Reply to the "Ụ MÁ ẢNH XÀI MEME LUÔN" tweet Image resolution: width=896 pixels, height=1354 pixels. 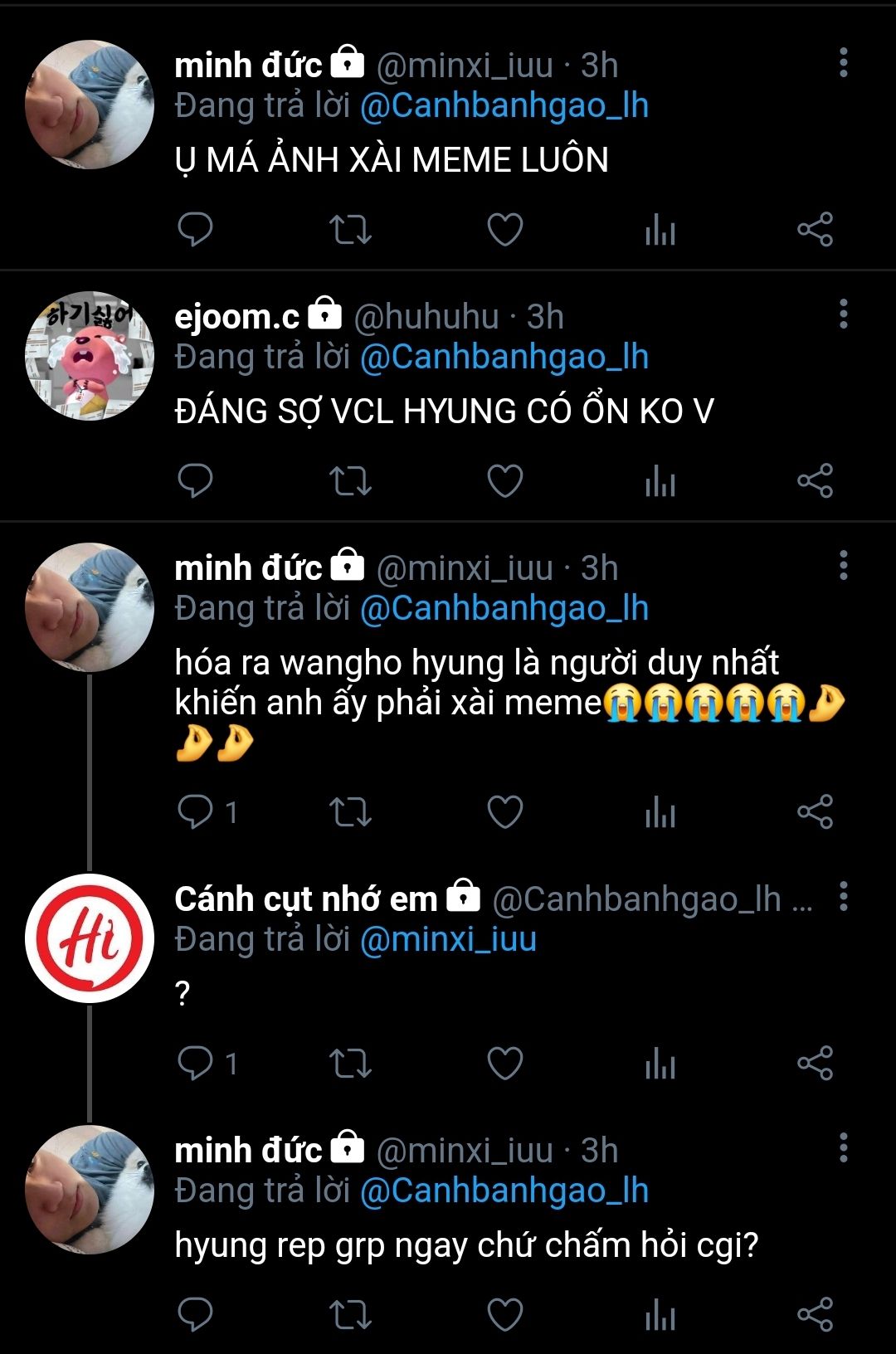click(x=196, y=230)
